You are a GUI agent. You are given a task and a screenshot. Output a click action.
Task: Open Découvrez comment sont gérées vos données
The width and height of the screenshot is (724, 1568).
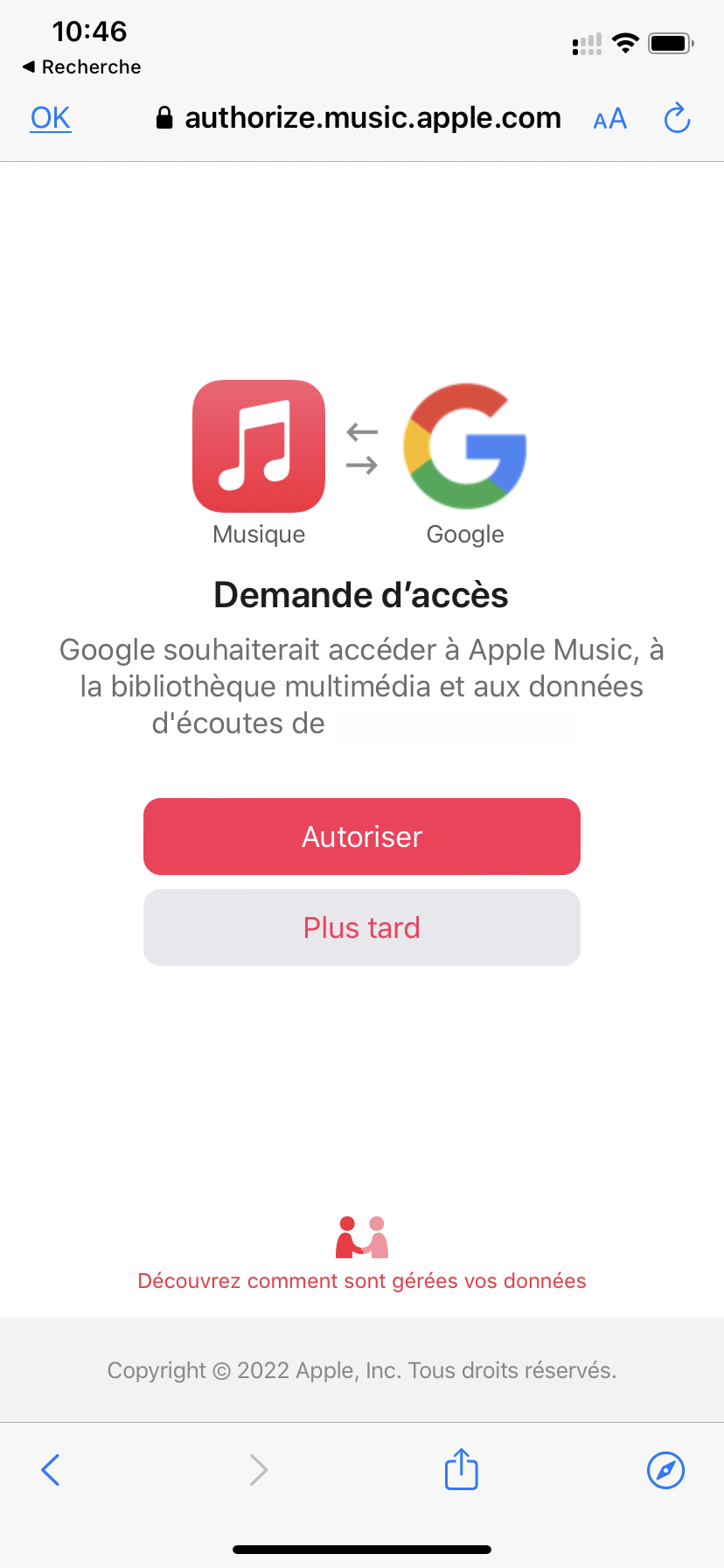click(x=362, y=1281)
